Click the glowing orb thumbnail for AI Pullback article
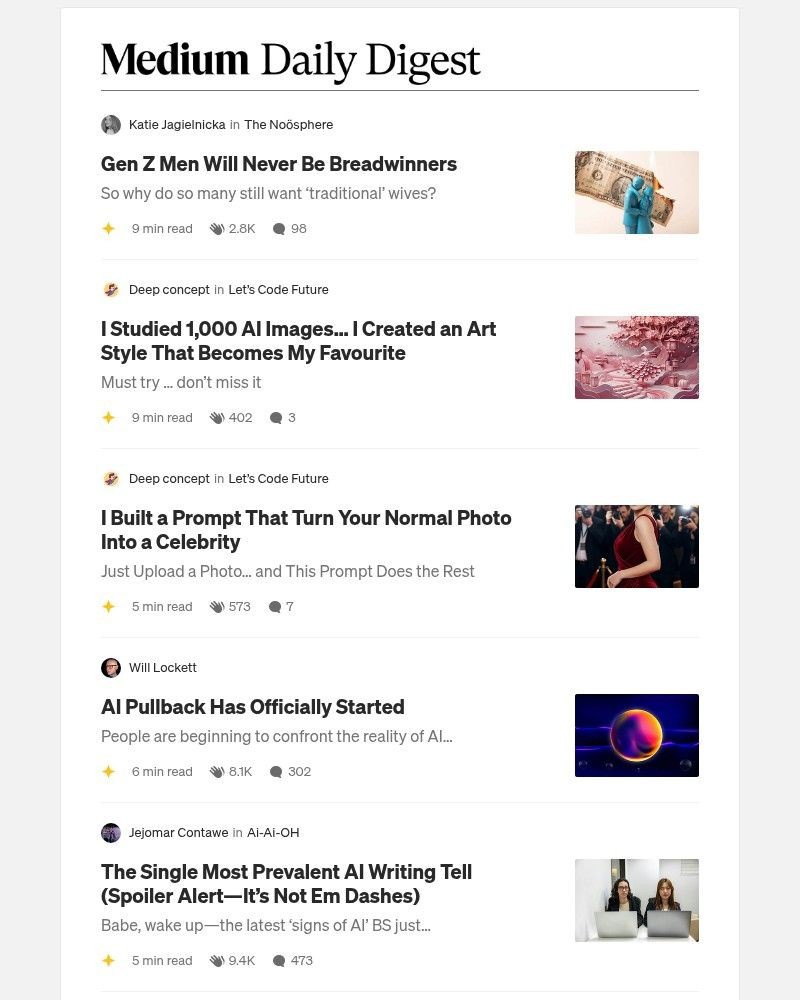Viewport: 800px width, 1000px height. click(x=637, y=735)
